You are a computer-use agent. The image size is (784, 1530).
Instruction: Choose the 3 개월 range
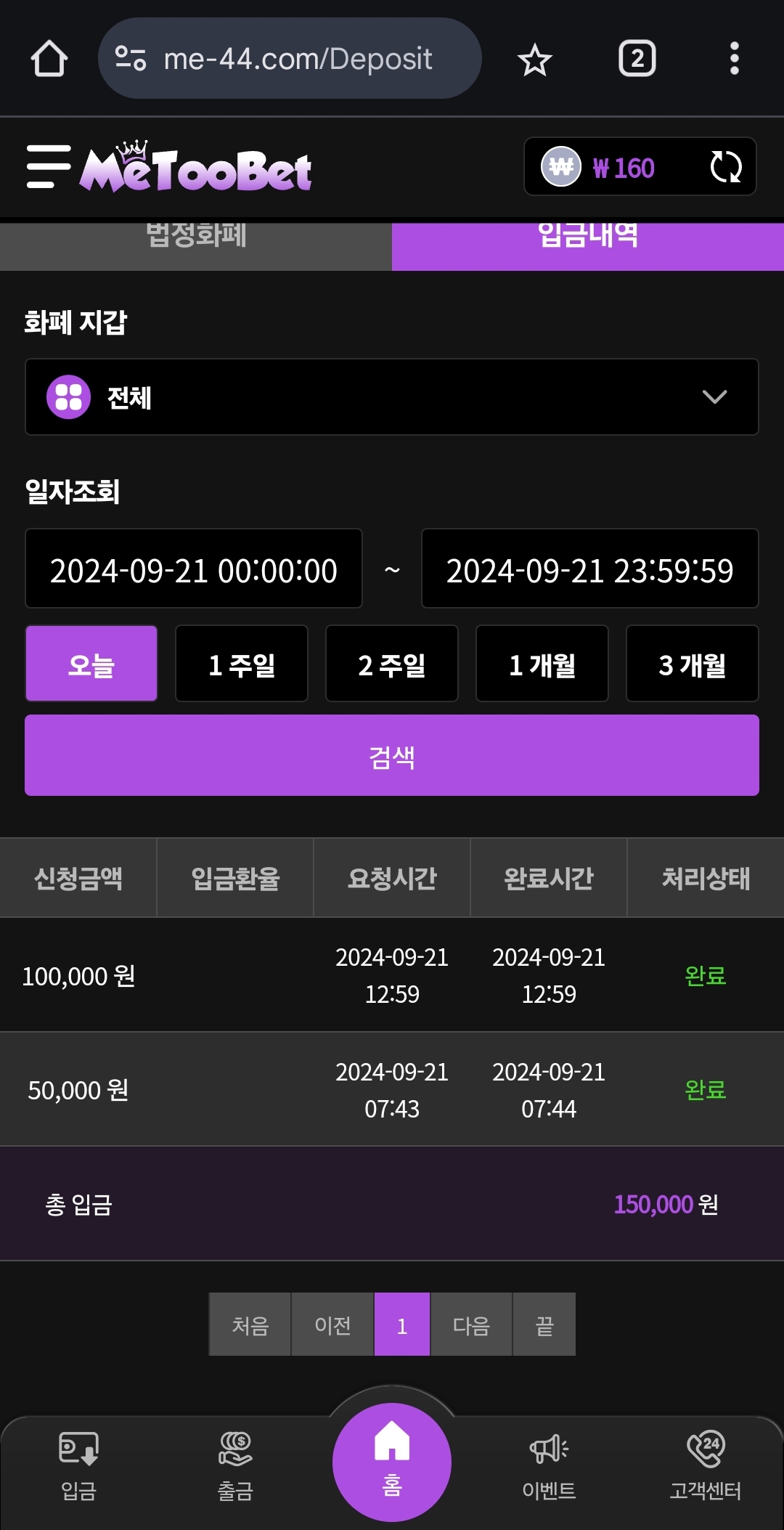[x=693, y=664]
